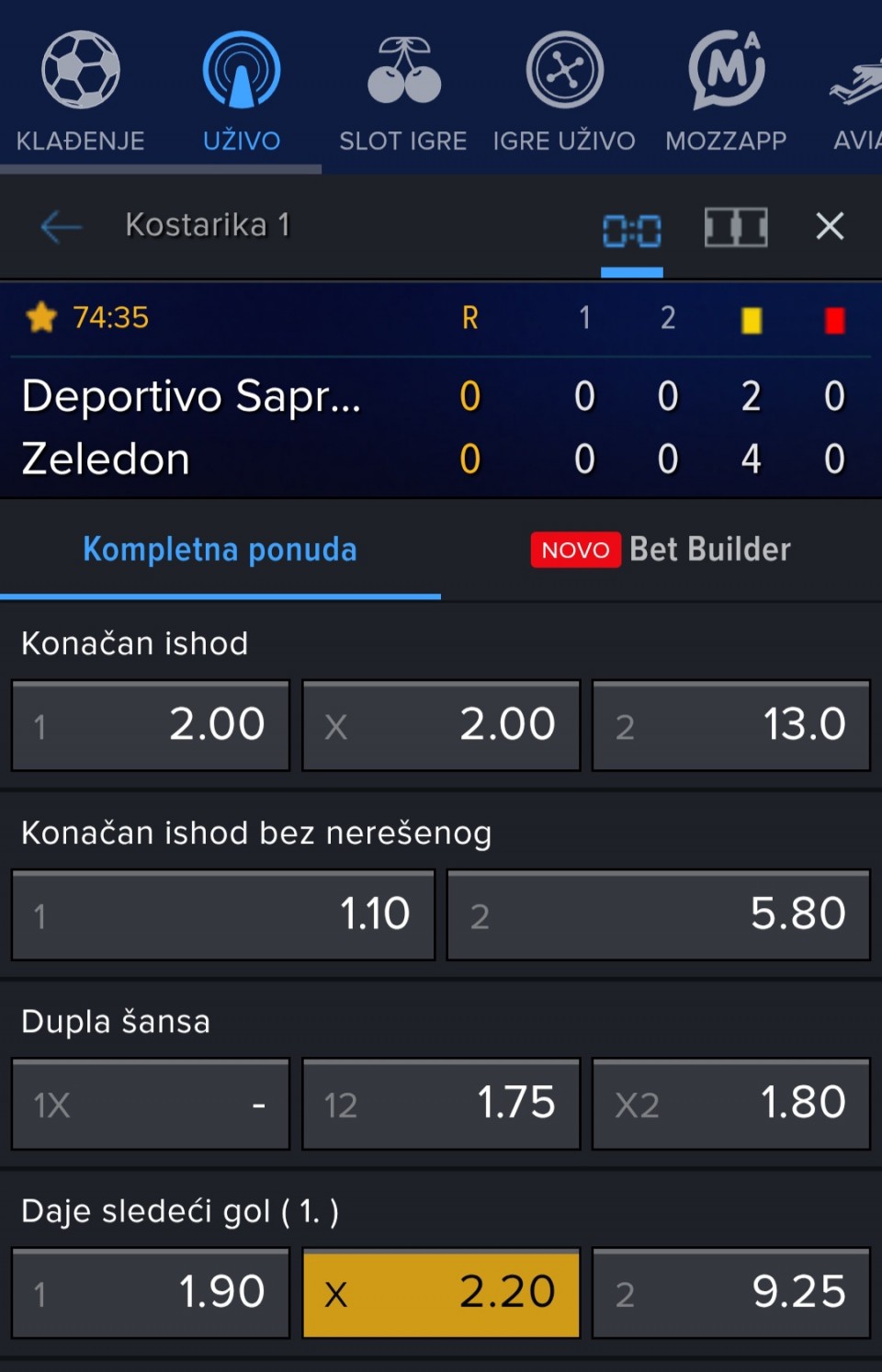
Task: Add match to favorites with the star
Action: coord(41,318)
